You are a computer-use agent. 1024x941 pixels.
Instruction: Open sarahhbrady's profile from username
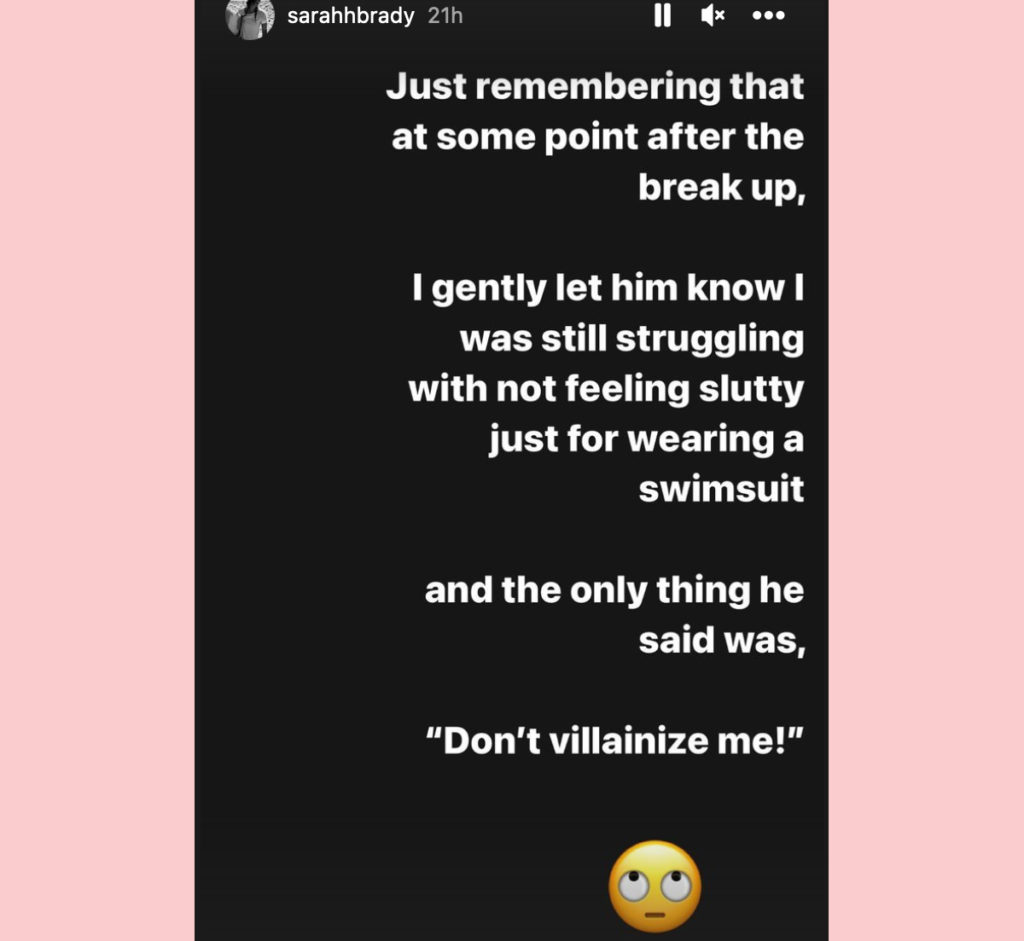pos(350,16)
